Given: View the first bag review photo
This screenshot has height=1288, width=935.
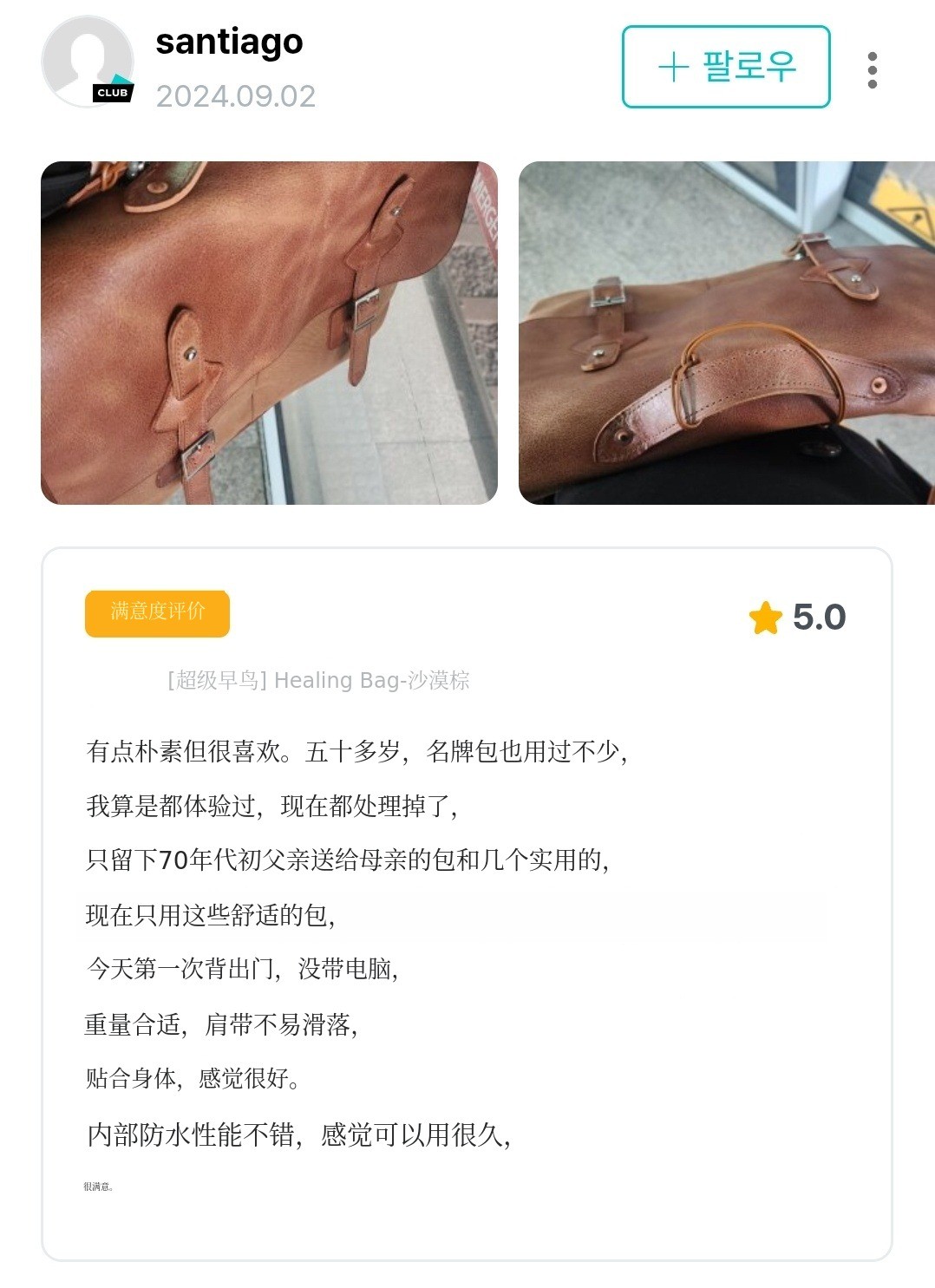Looking at the screenshot, I should [x=269, y=332].
